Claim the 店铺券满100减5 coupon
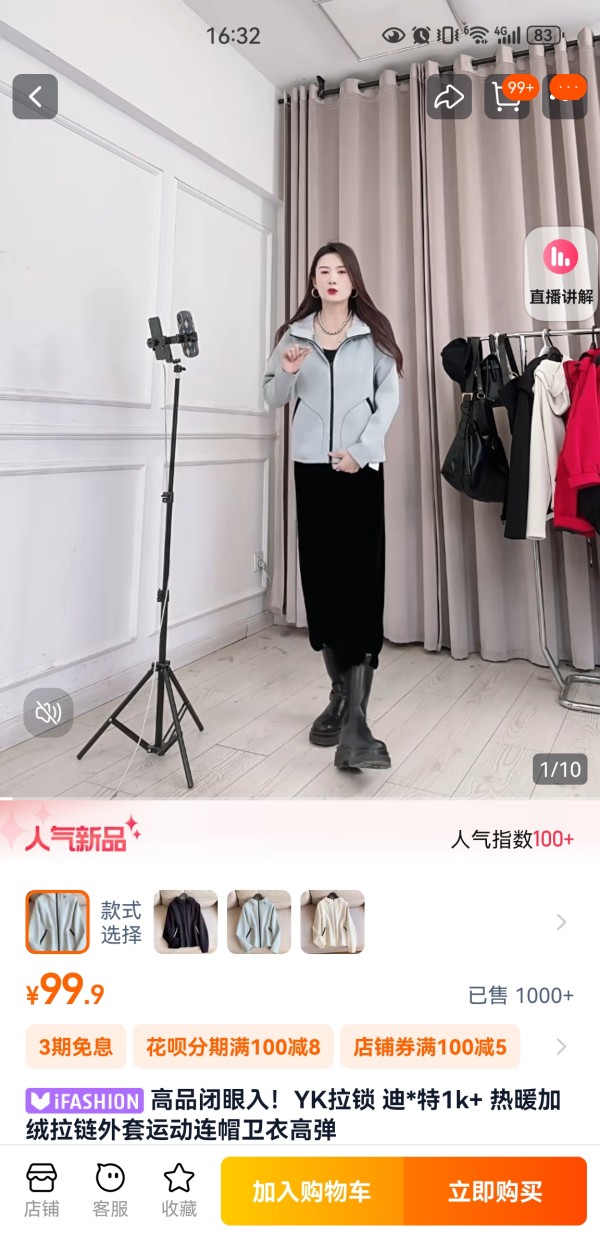This screenshot has width=600, height=1238. (430, 1047)
